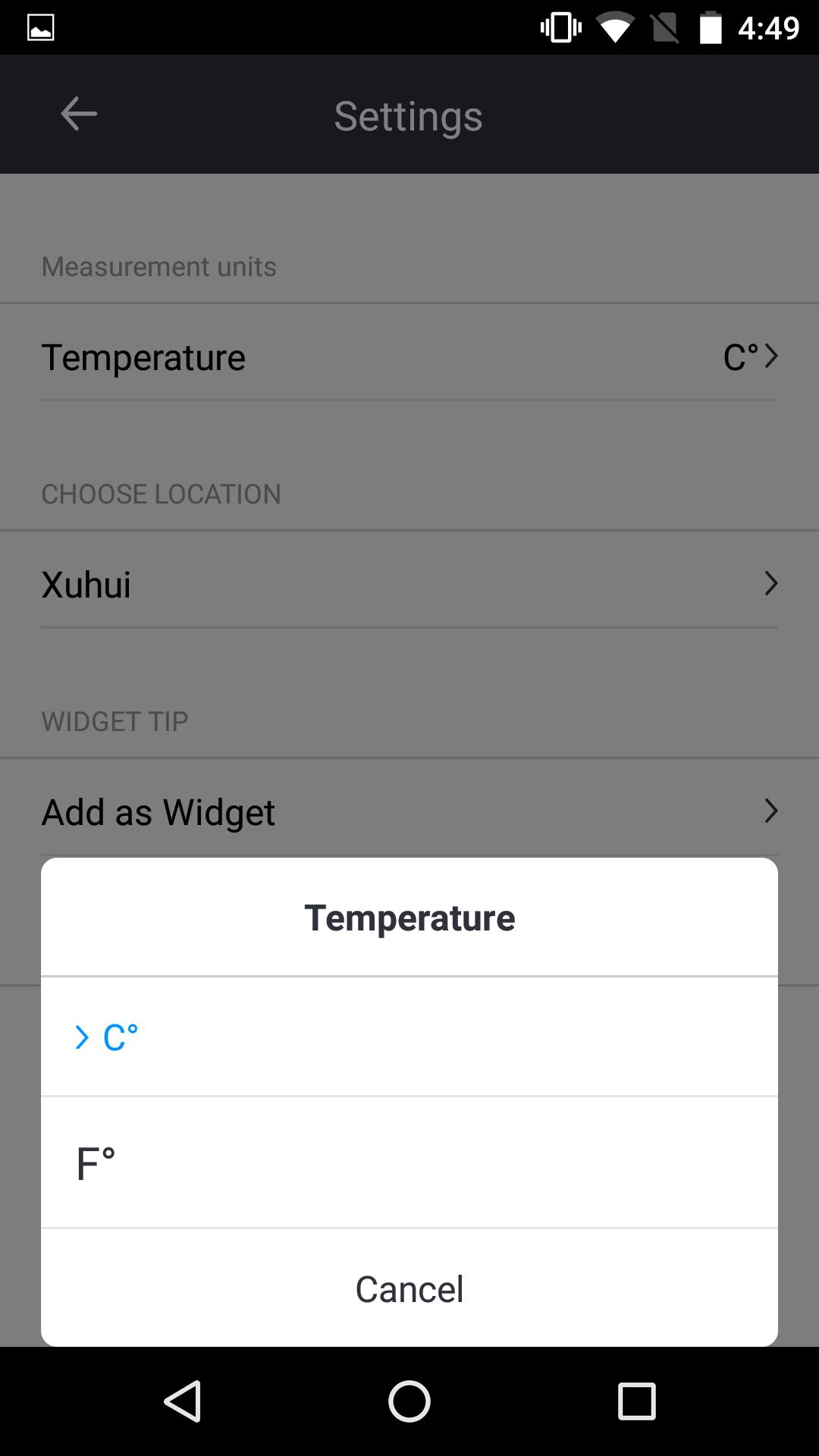Tap the CHOOSE LOCATION section header

[161, 494]
